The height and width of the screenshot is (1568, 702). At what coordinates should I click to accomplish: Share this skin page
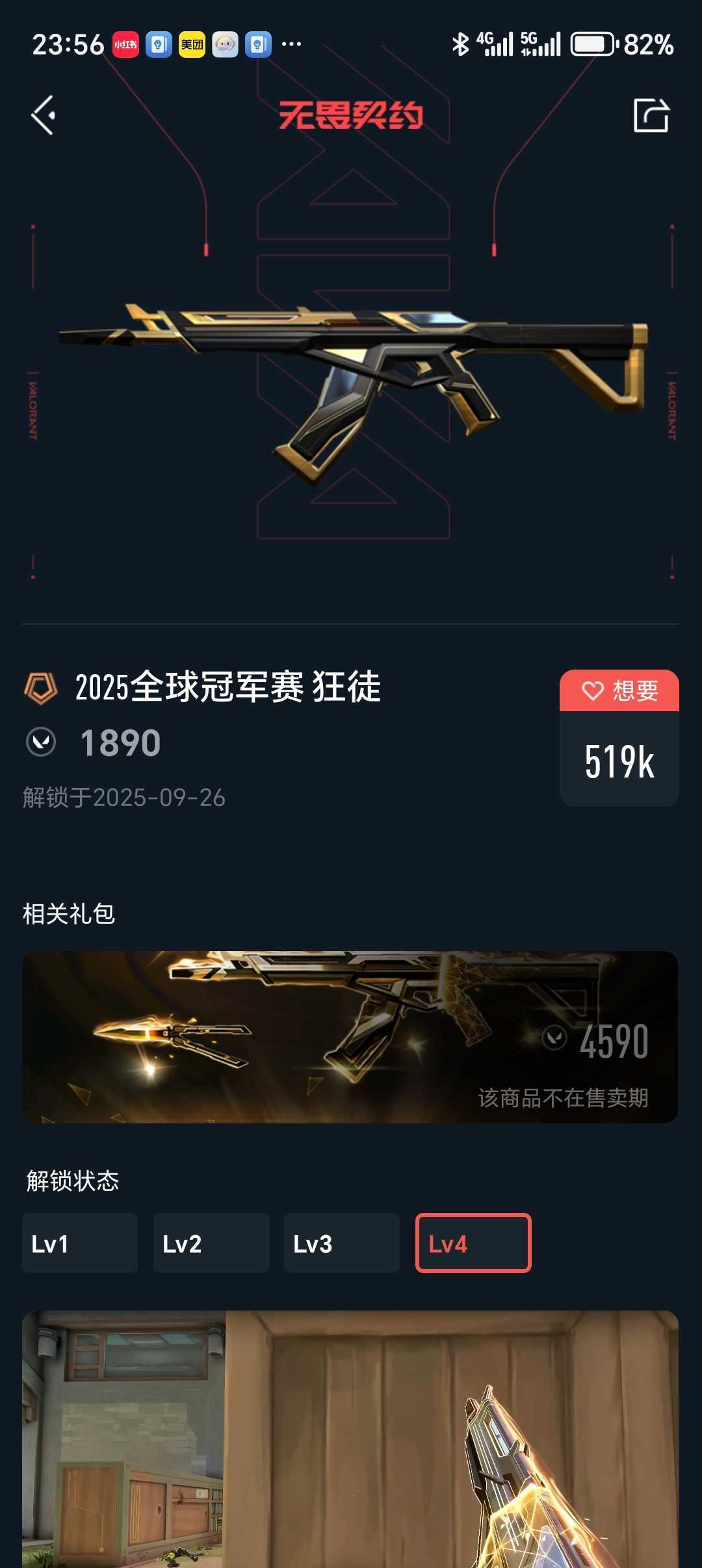pos(651,116)
